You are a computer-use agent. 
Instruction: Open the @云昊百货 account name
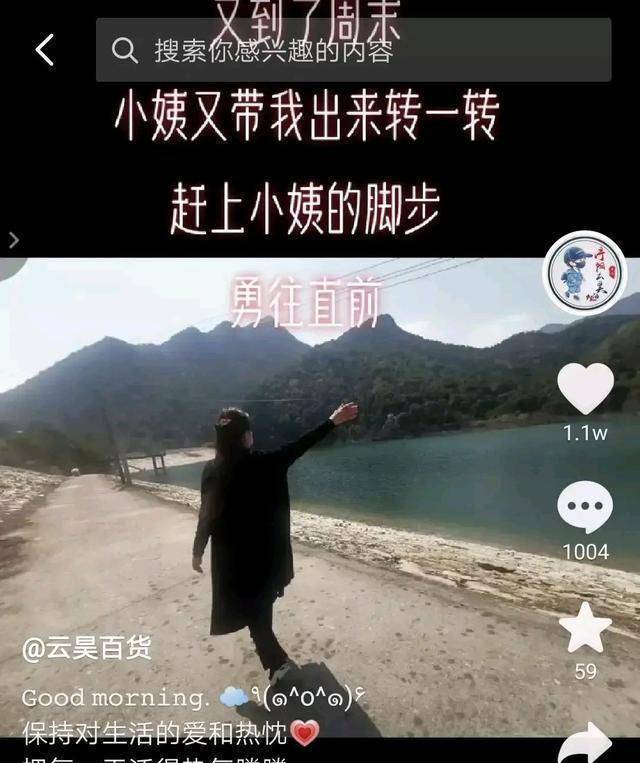tap(87, 649)
